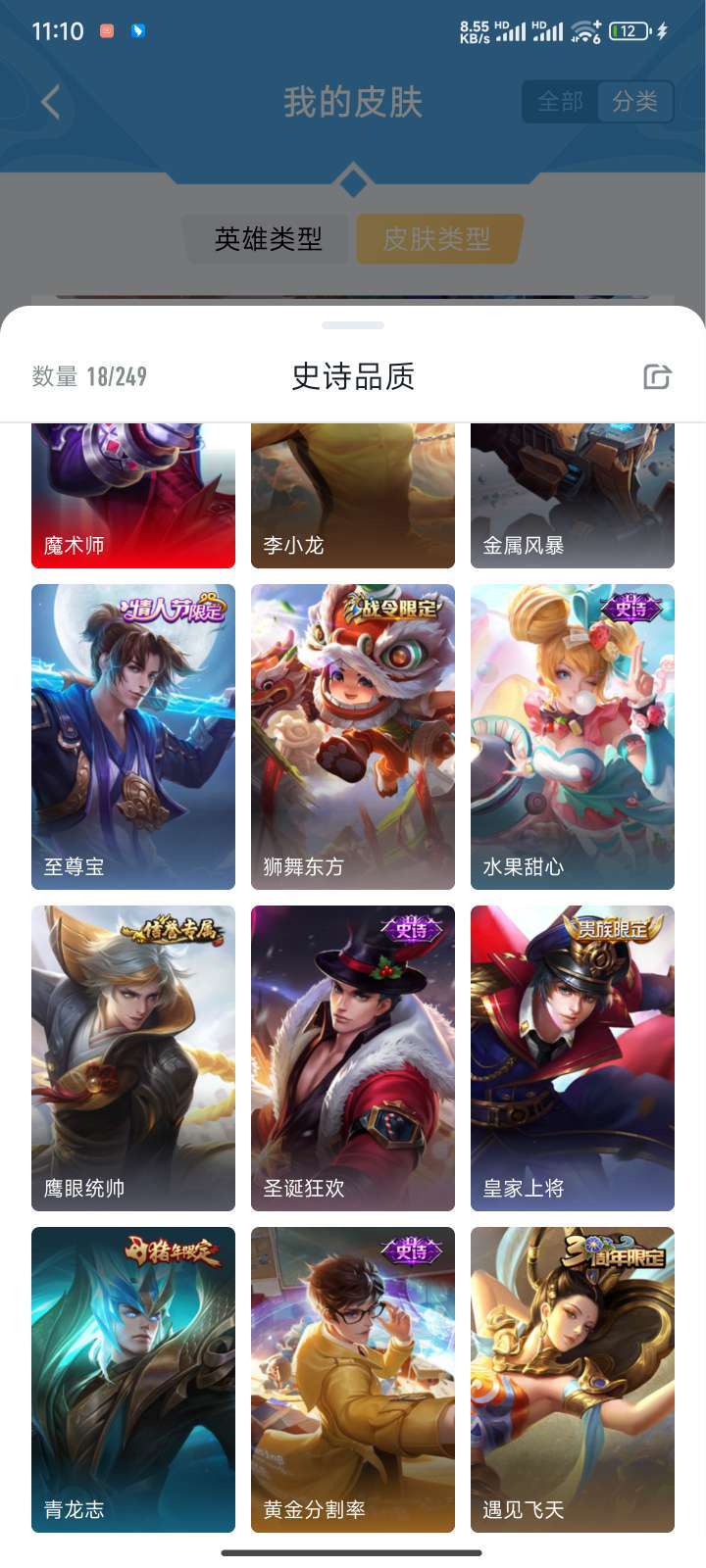
Task: Tap the sheet's top drag handle
Action: [353, 325]
